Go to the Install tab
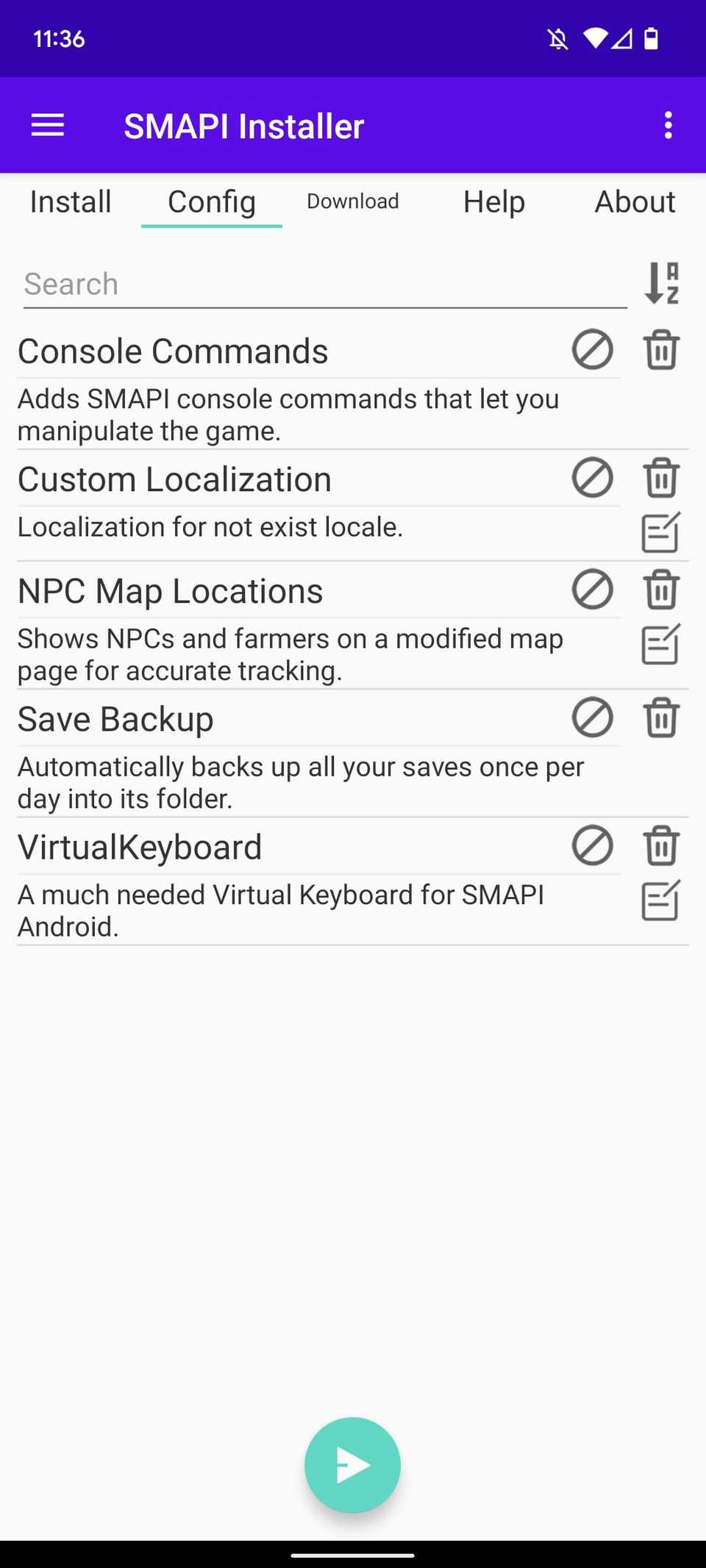Viewport: 706px width, 1568px height. pos(70,201)
